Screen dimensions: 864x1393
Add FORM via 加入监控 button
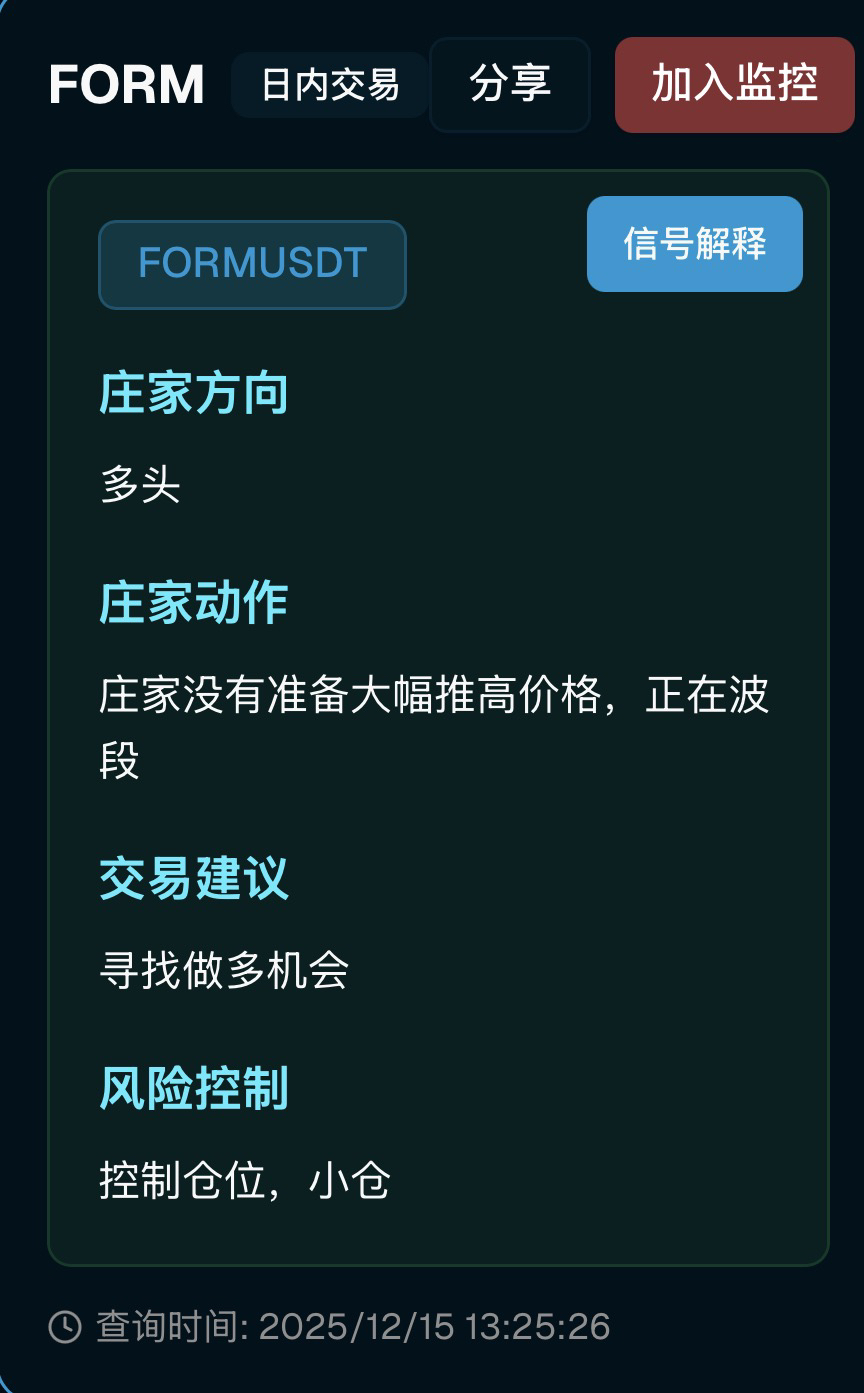click(x=734, y=85)
